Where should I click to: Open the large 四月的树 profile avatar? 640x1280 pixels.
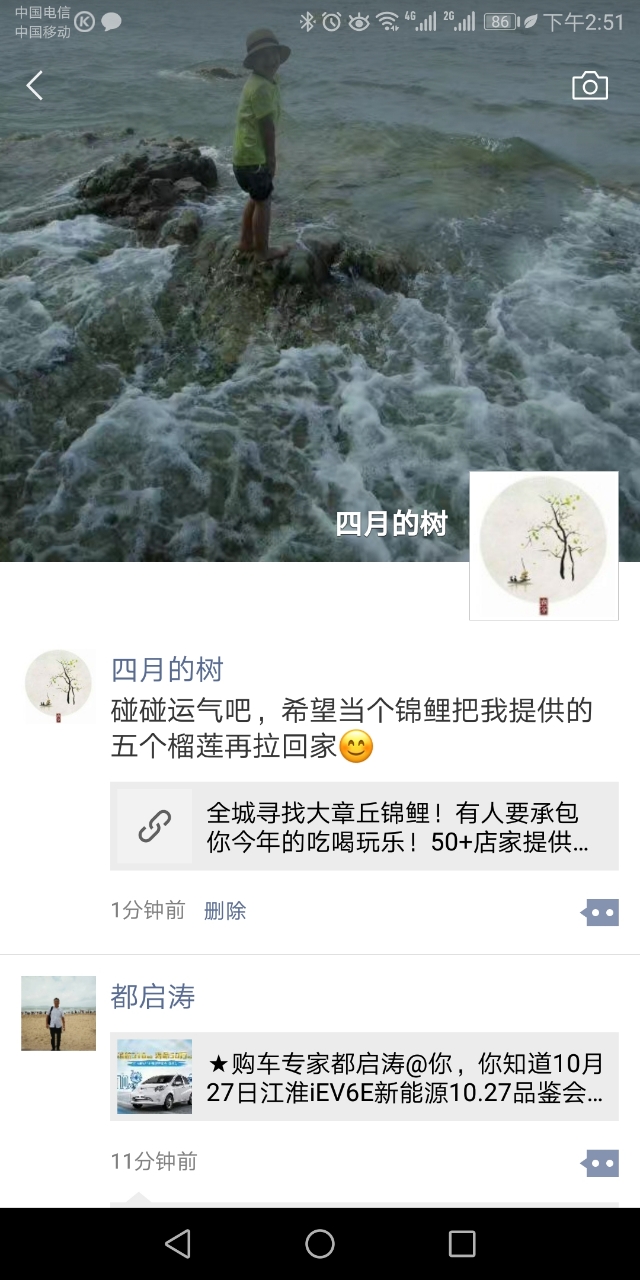(x=544, y=546)
